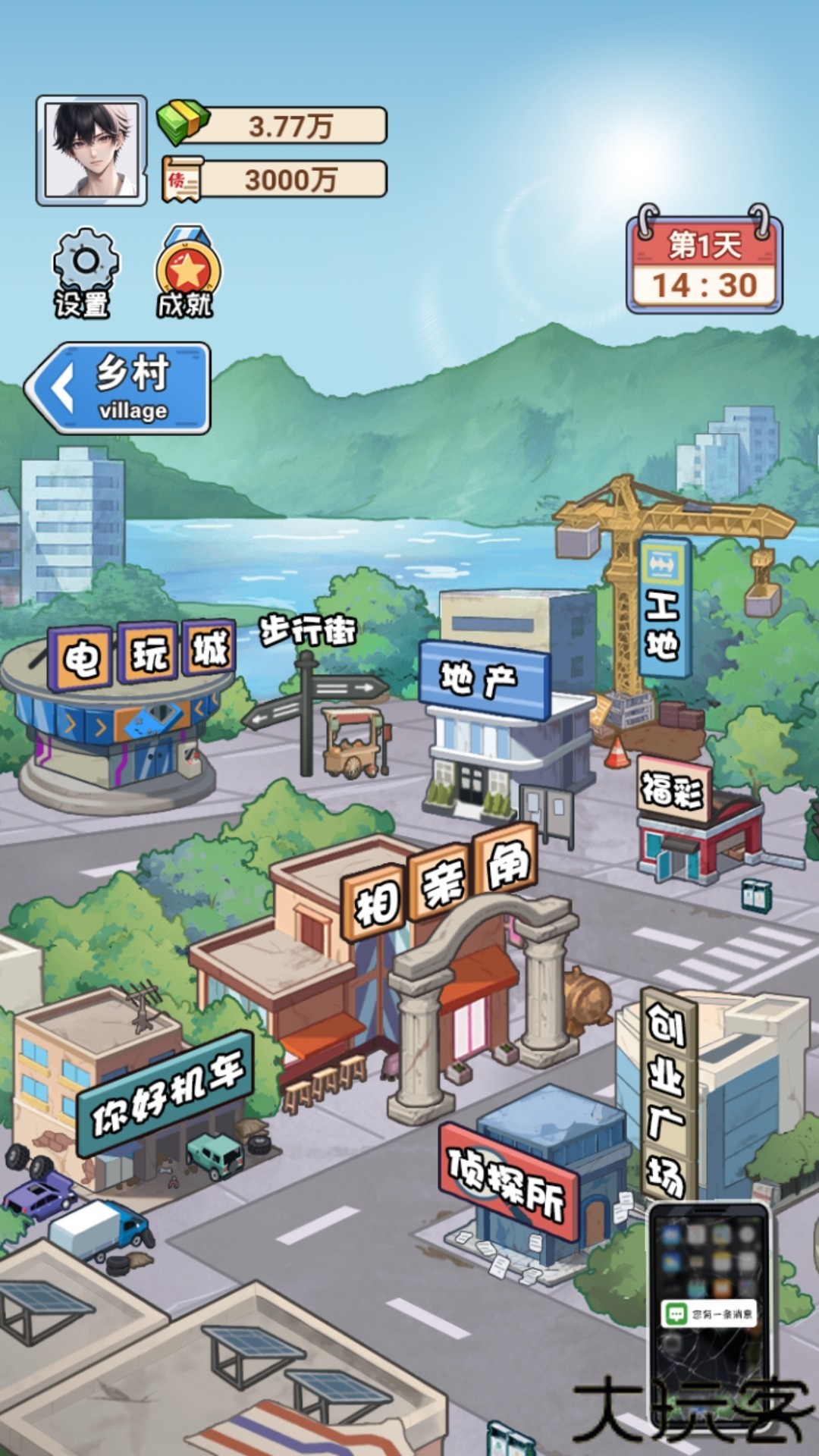This screenshot has height=1456, width=819.
Task: Open the 成就 achievements medal
Action: pos(187,273)
